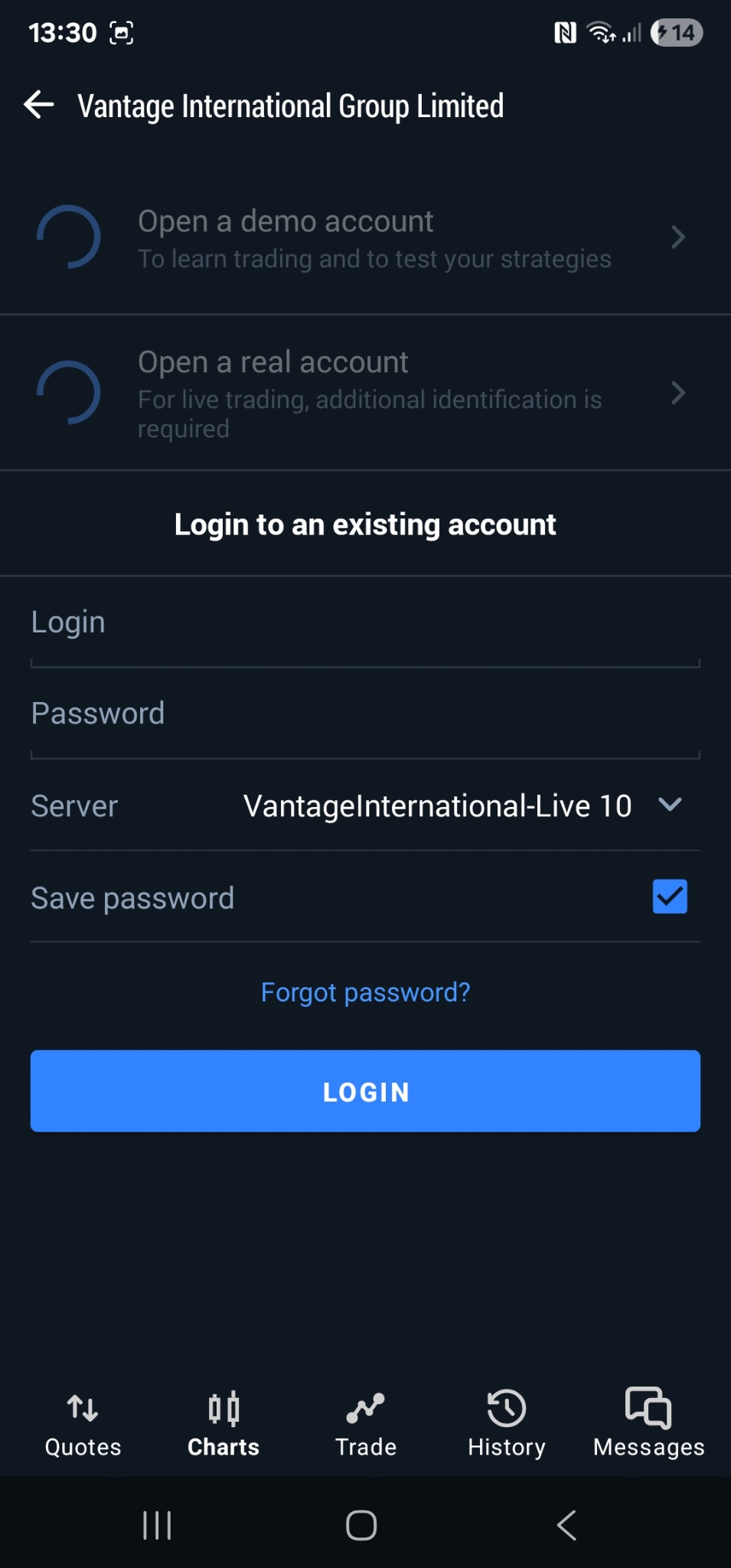Uncheck the Save password checkbox
Viewport: 731px width, 1568px height.
click(x=669, y=897)
